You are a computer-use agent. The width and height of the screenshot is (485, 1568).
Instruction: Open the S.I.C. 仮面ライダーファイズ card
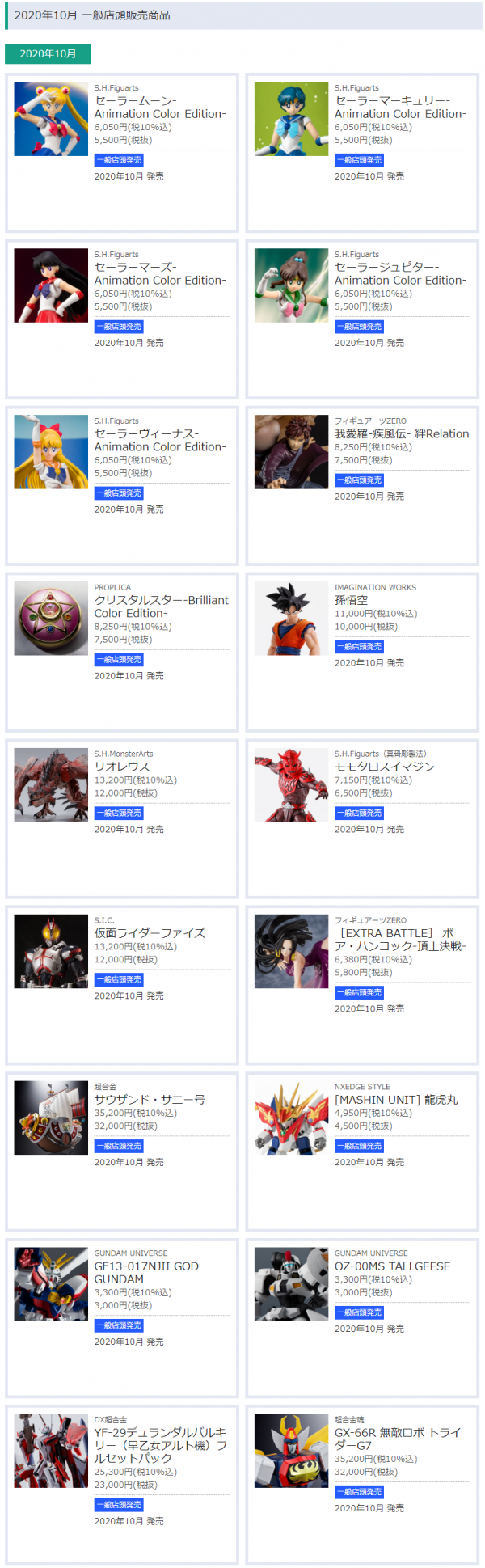point(149,933)
